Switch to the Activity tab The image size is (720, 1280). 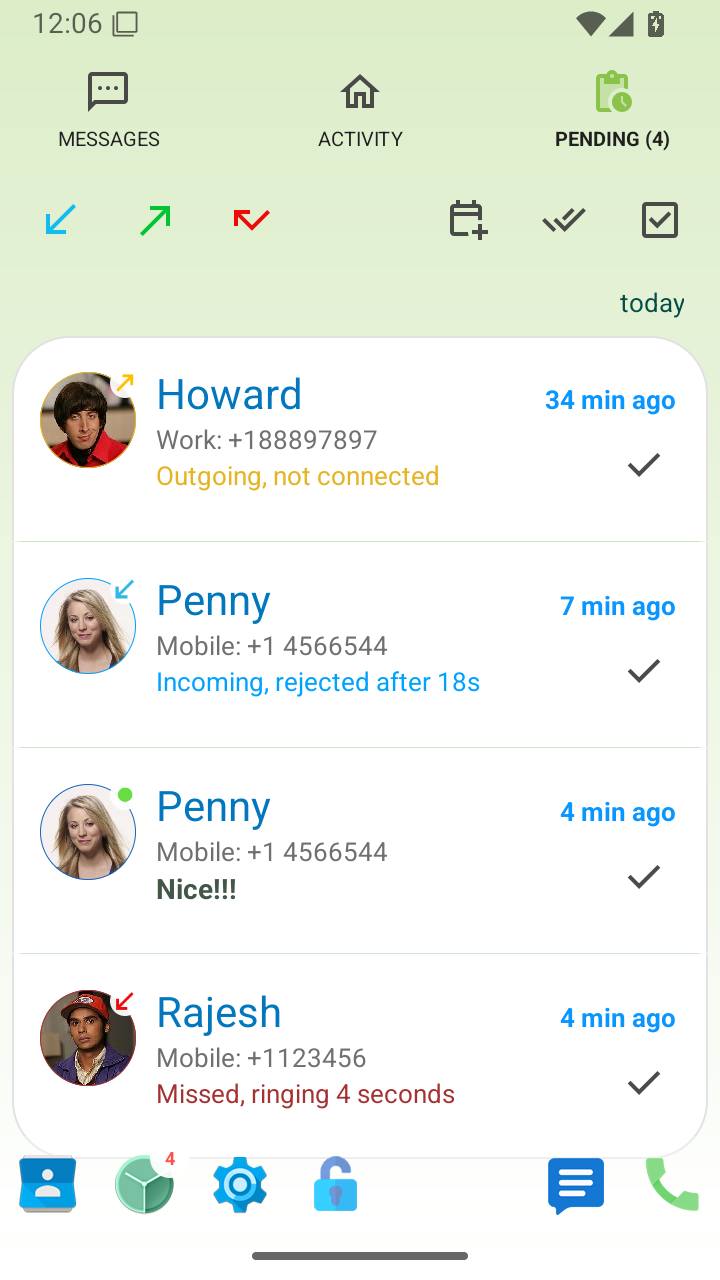360,111
